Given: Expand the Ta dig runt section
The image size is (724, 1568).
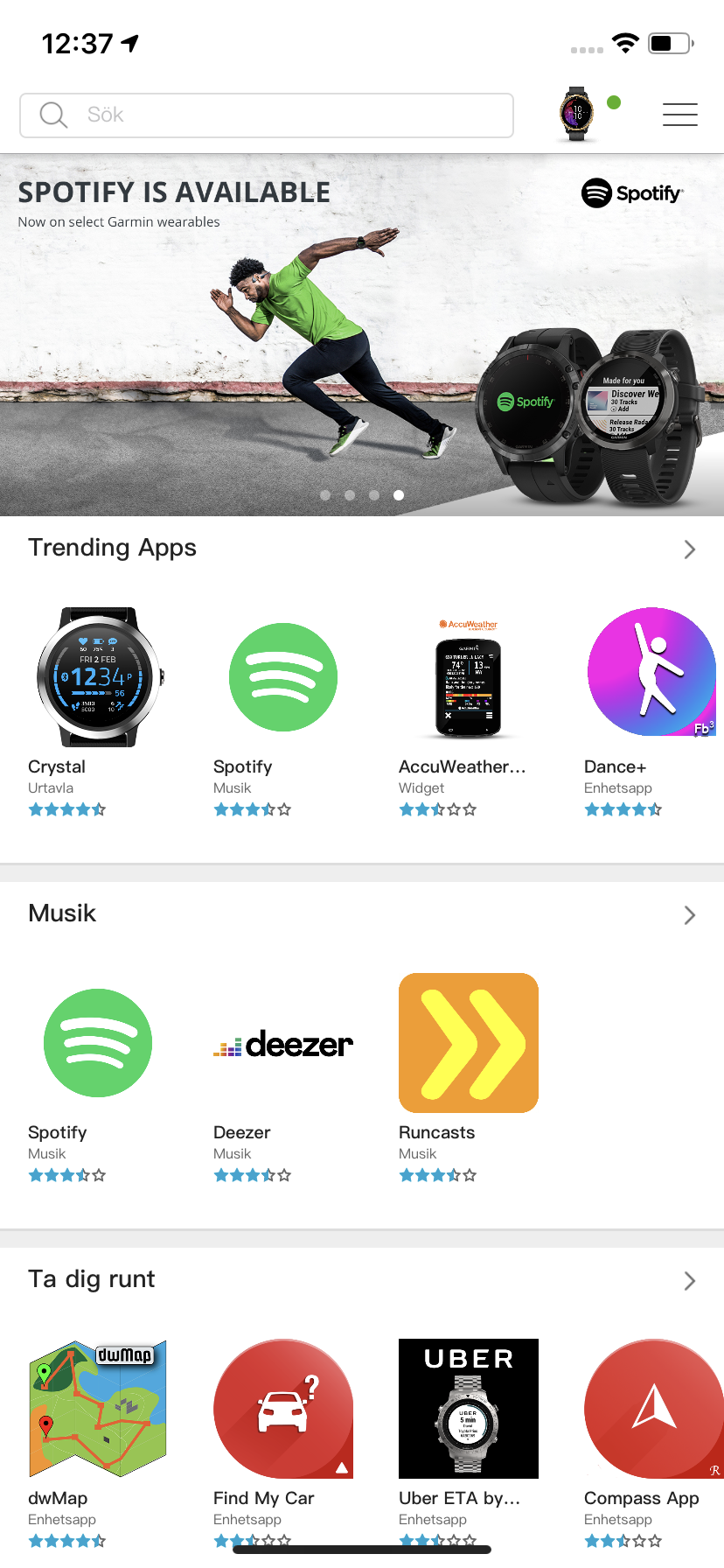Looking at the screenshot, I should [689, 1281].
